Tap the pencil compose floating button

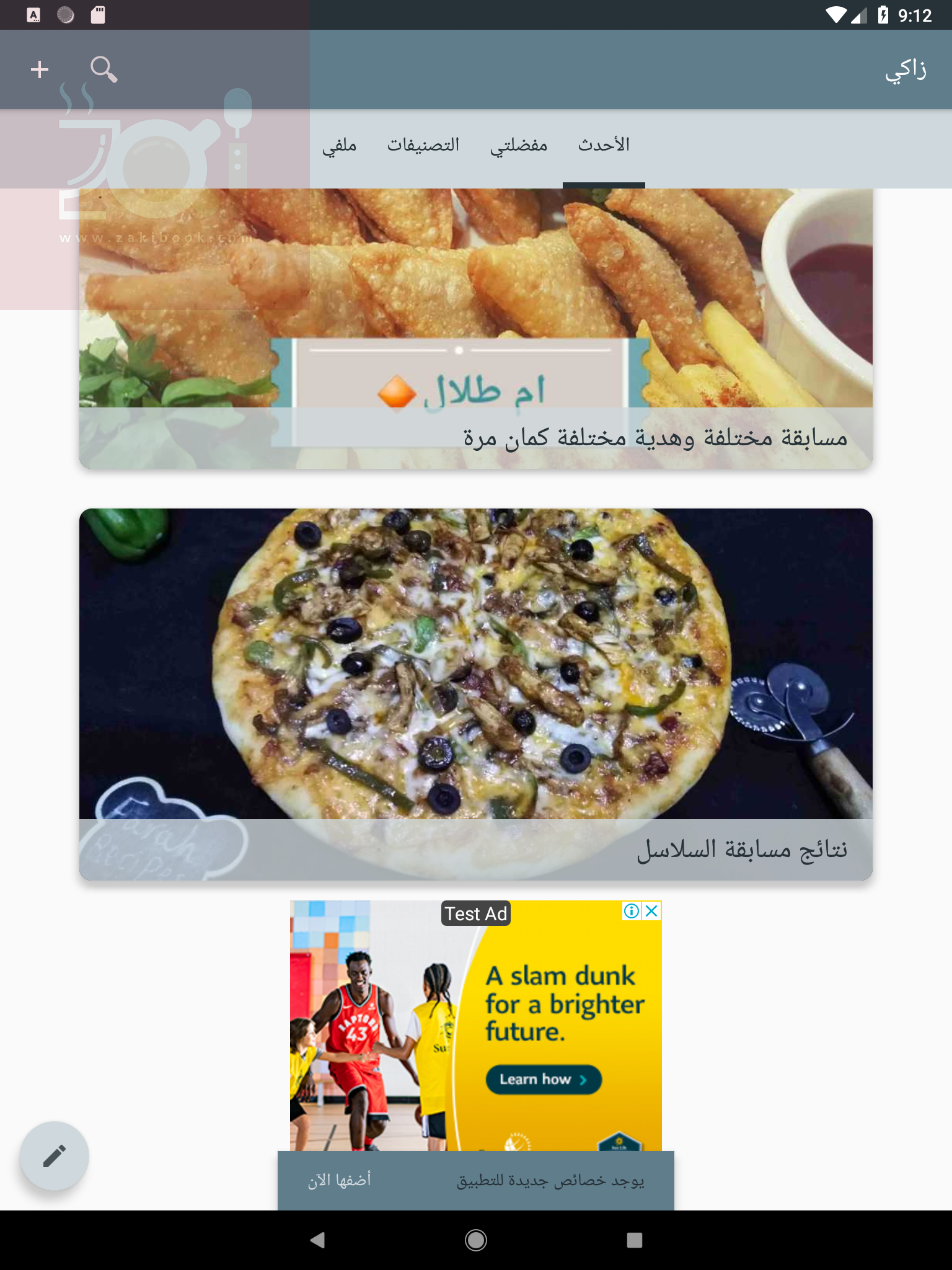pos(54,1156)
